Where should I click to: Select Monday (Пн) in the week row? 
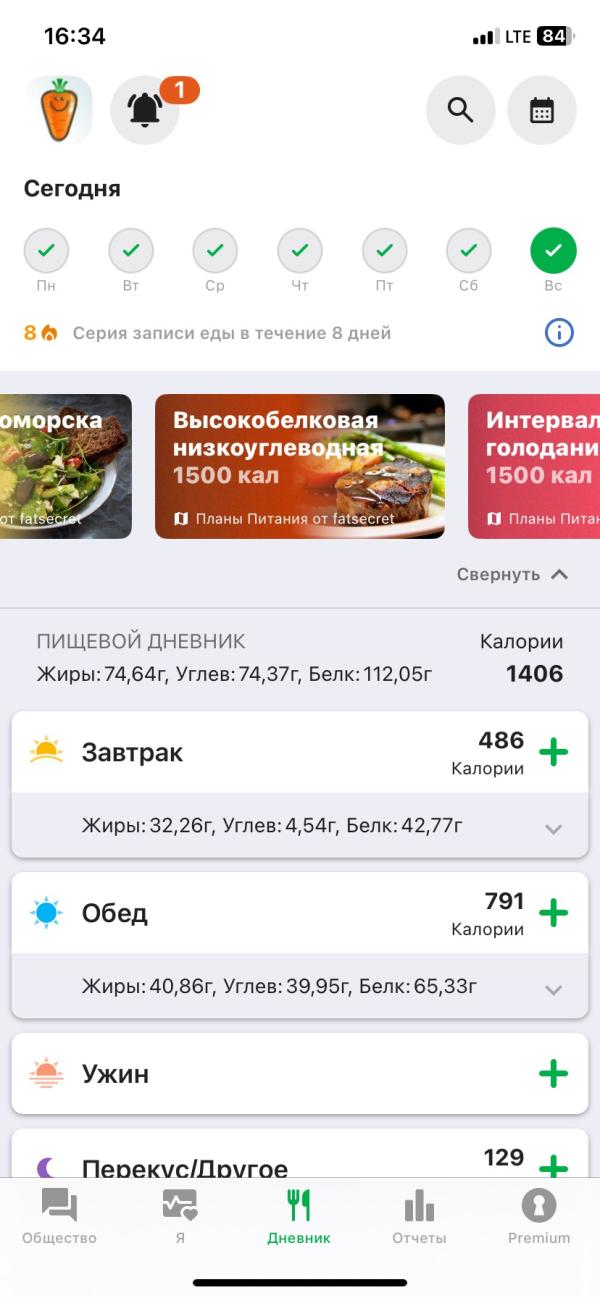pyautogui.click(x=46, y=251)
